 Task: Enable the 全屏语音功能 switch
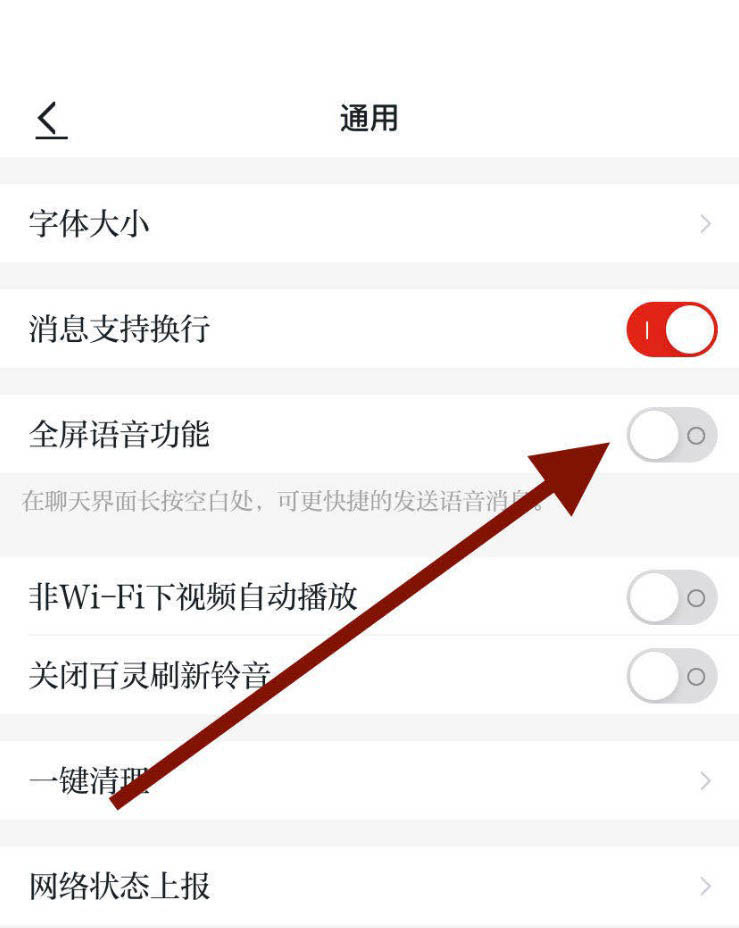(671, 435)
